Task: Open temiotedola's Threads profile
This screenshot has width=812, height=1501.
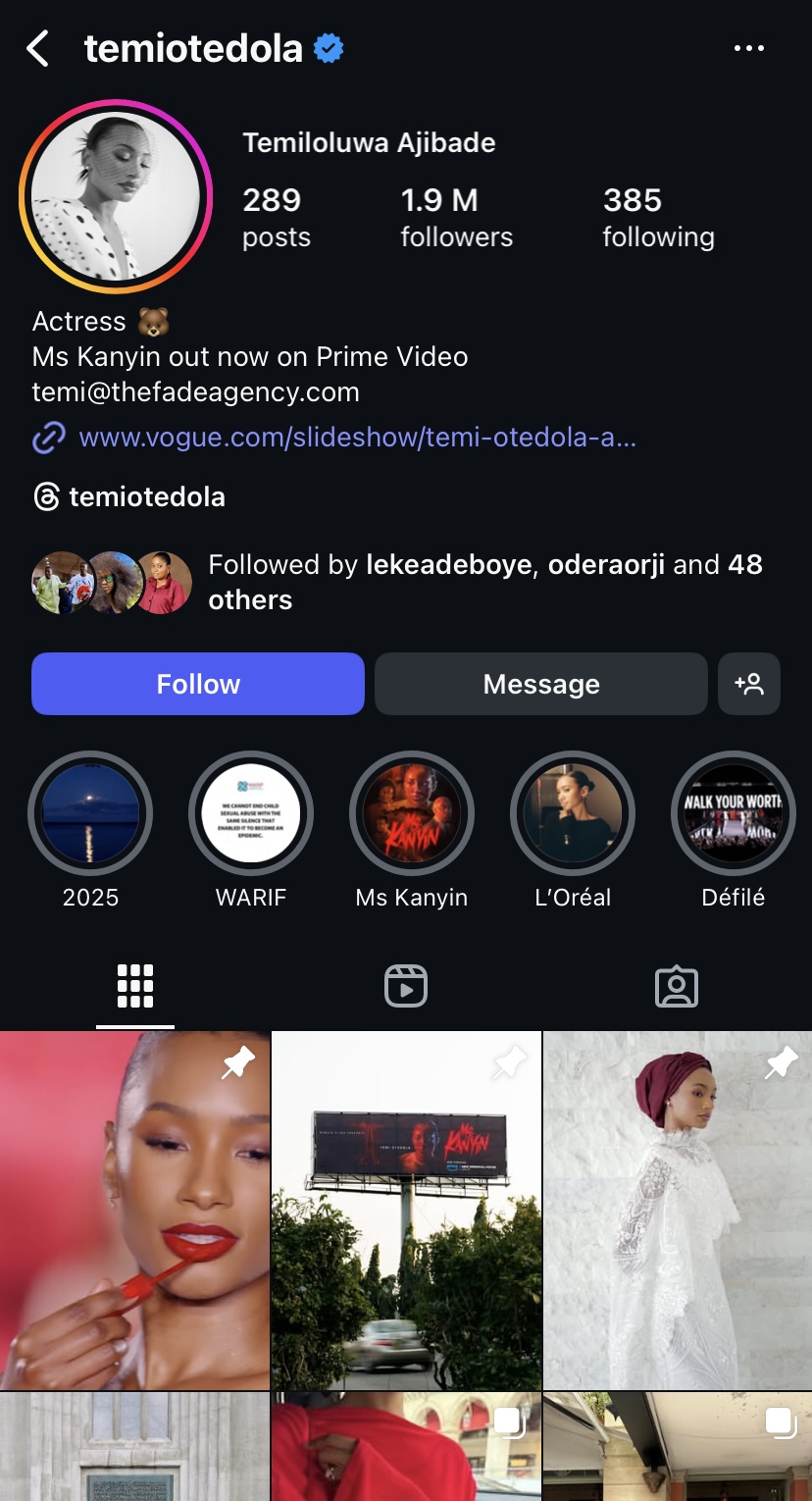Action: pos(129,497)
